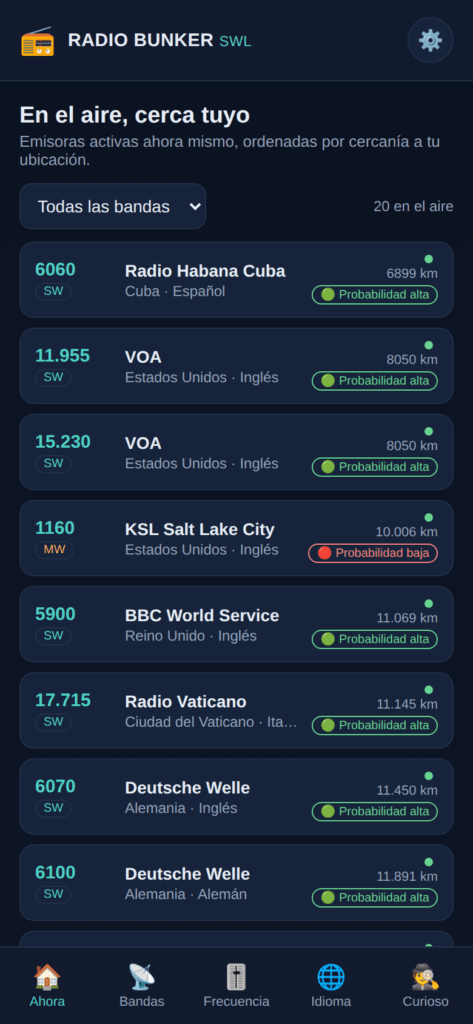This screenshot has width=473, height=1024.
Task: Select KSL Salt Lake City station
Action: 236,538
